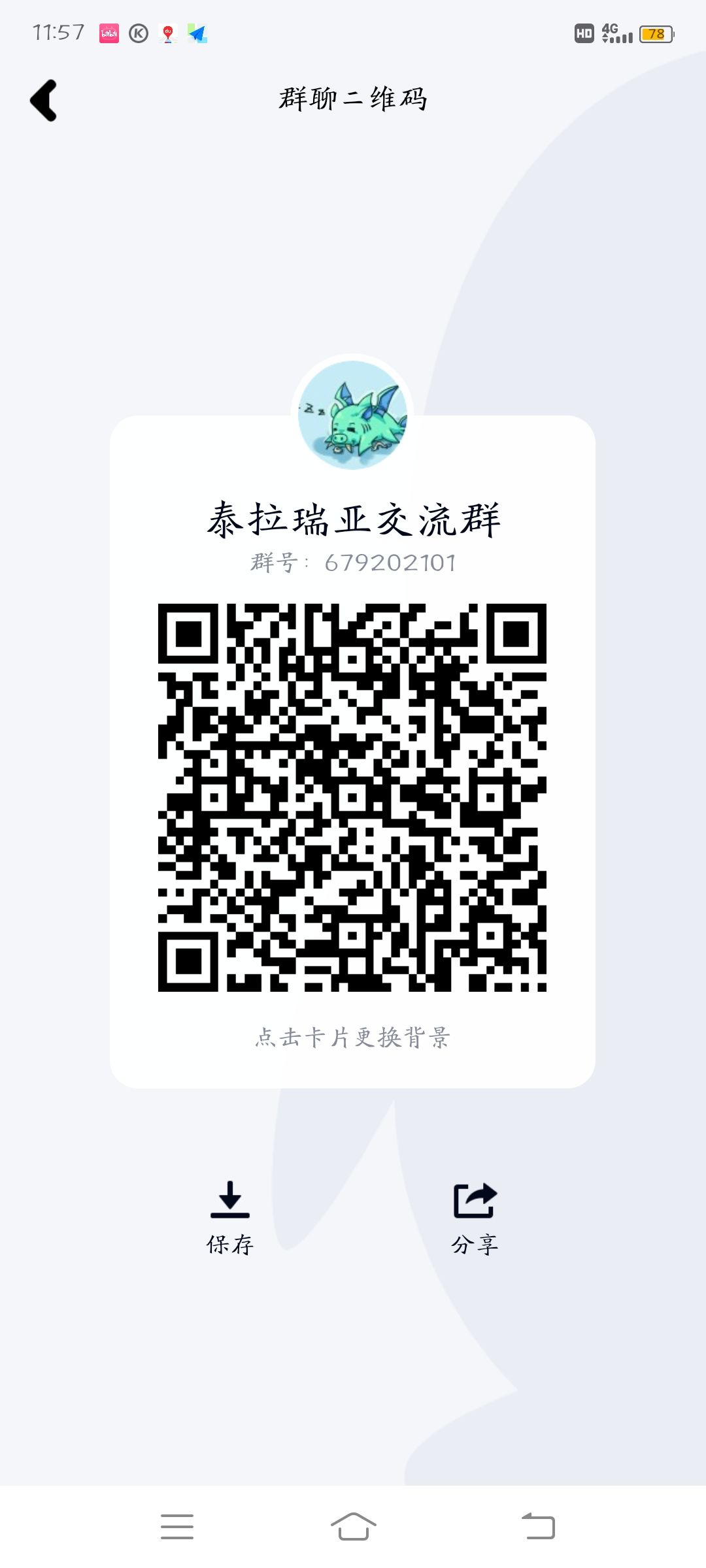Tap the back arrow beside 群聊二维码
The height and width of the screenshot is (1568, 706).
click(x=44, y=100)
